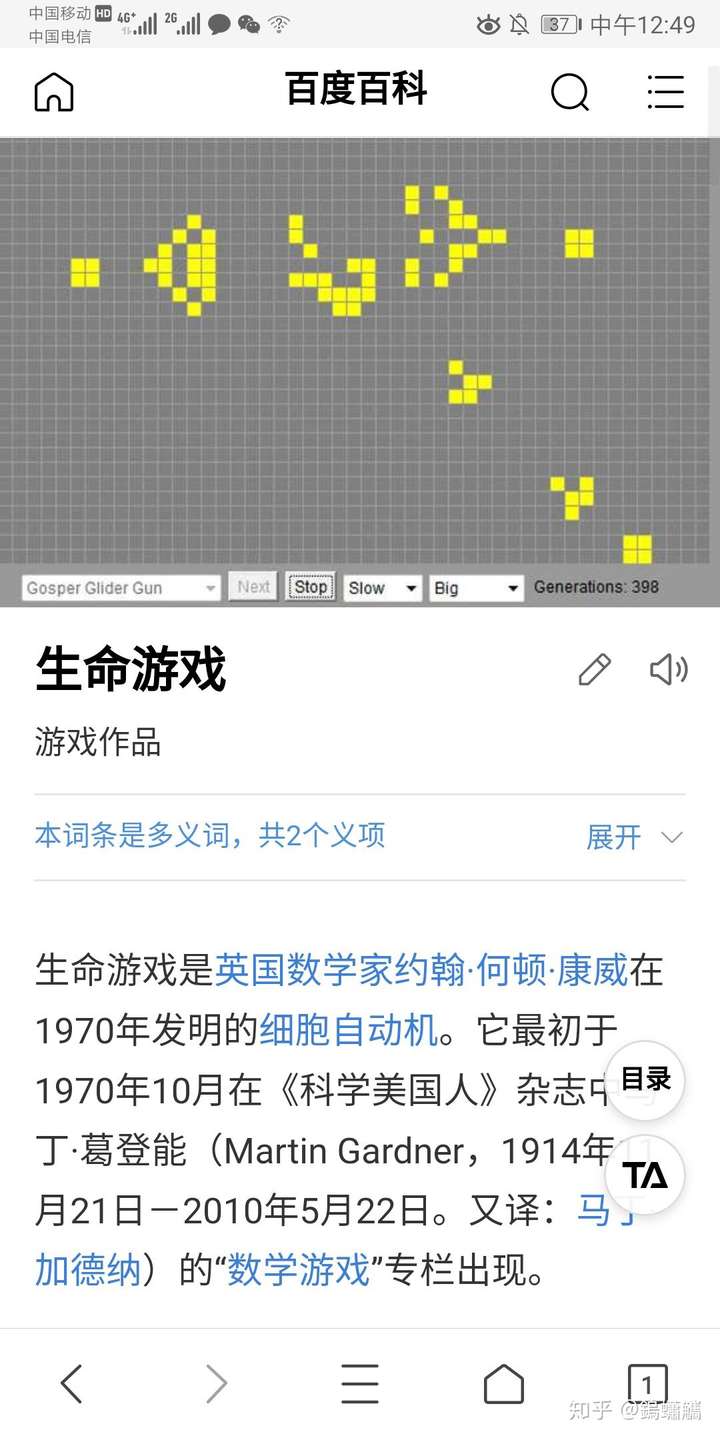Image resolution: width=720 pixels, height=1440 pixels.
Task: Open the 数学游戏 link
Action: [299, 1270]
